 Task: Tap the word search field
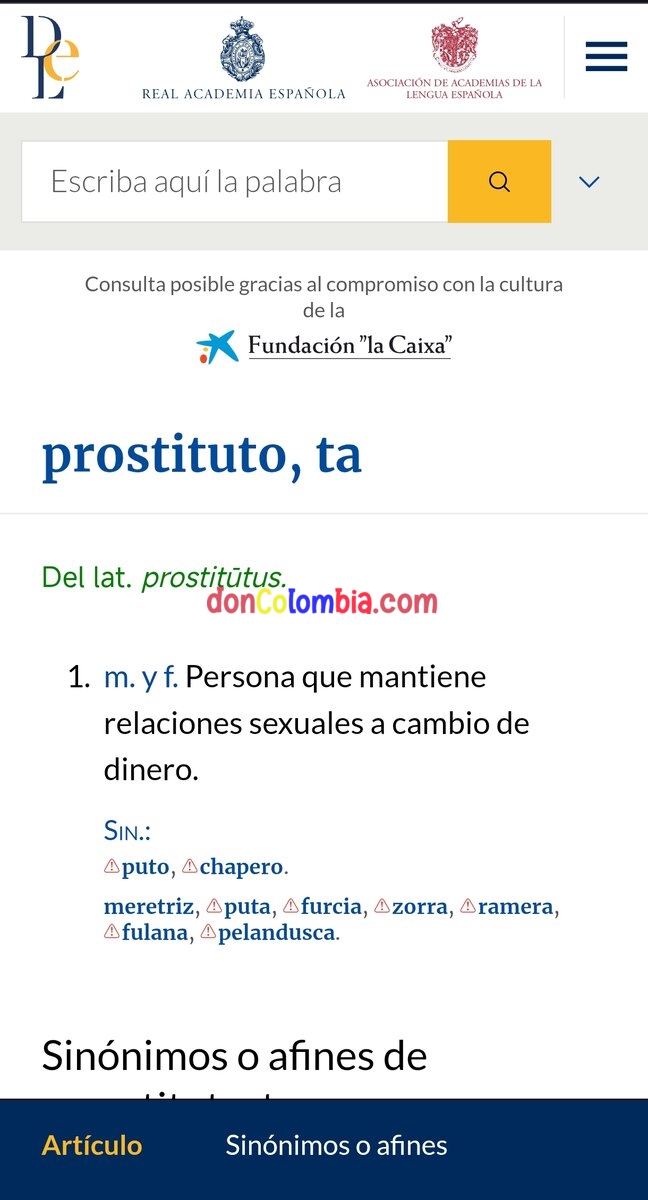point(234,181)
